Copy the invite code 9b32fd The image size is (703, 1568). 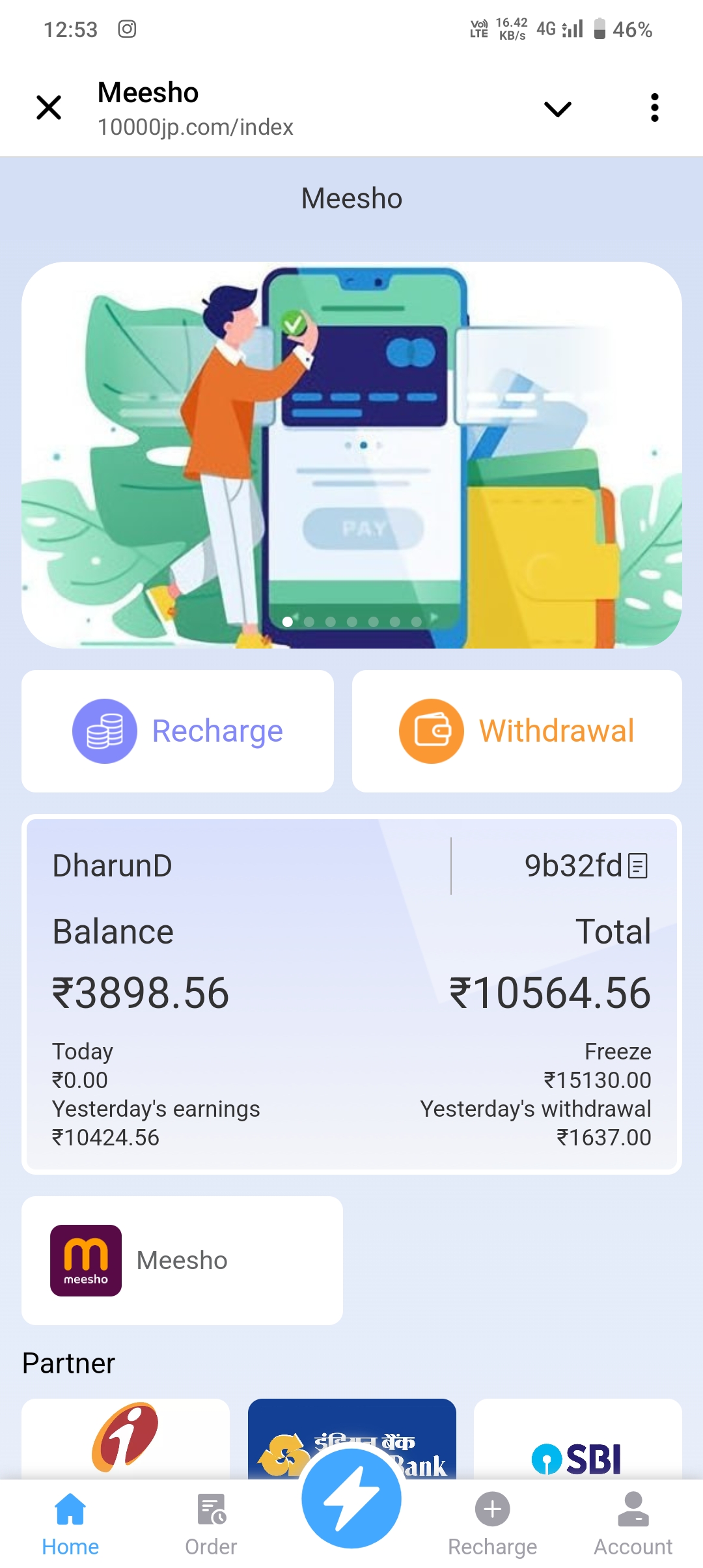[x=638, y=866]
